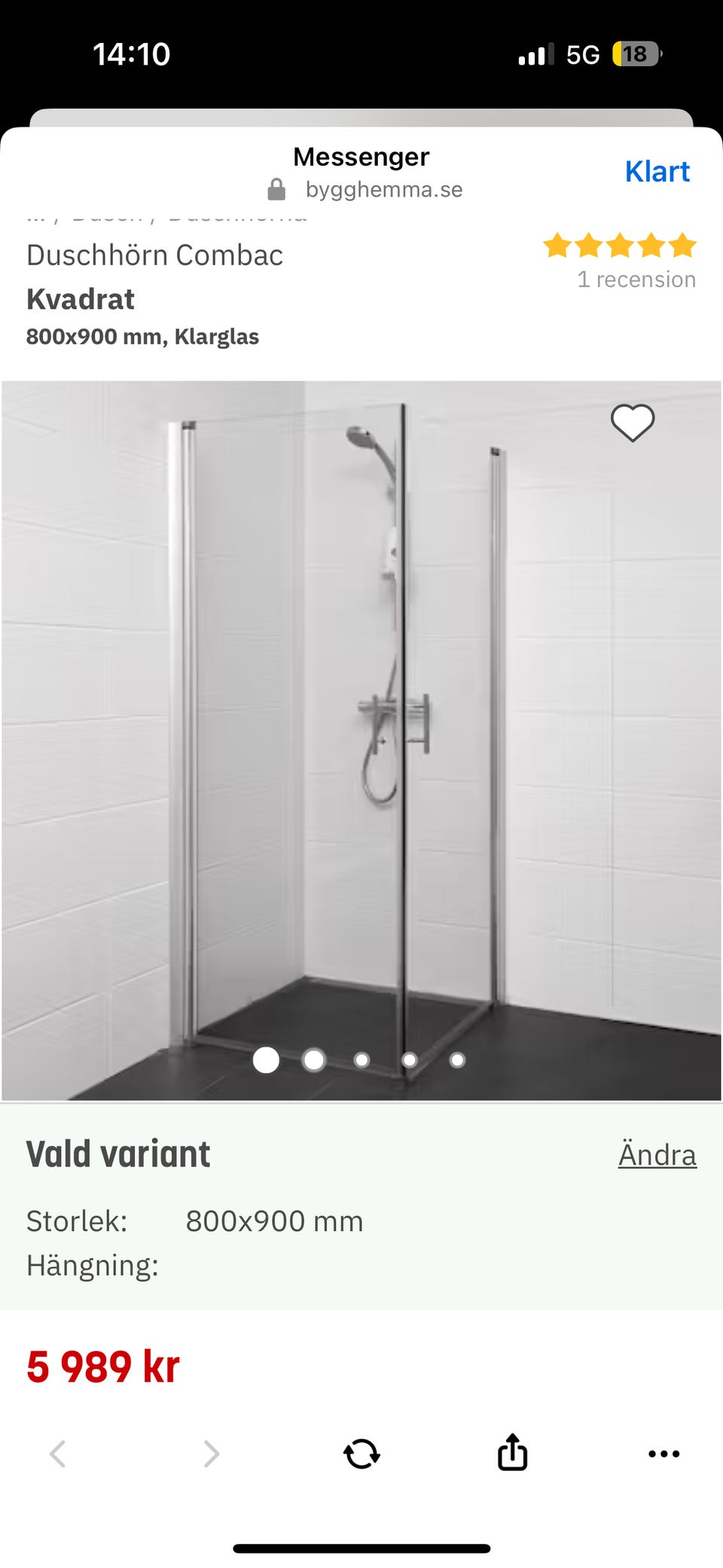Open the more options ellipsis menu
Viewport: 723px width, 1568px height.
661,1453
